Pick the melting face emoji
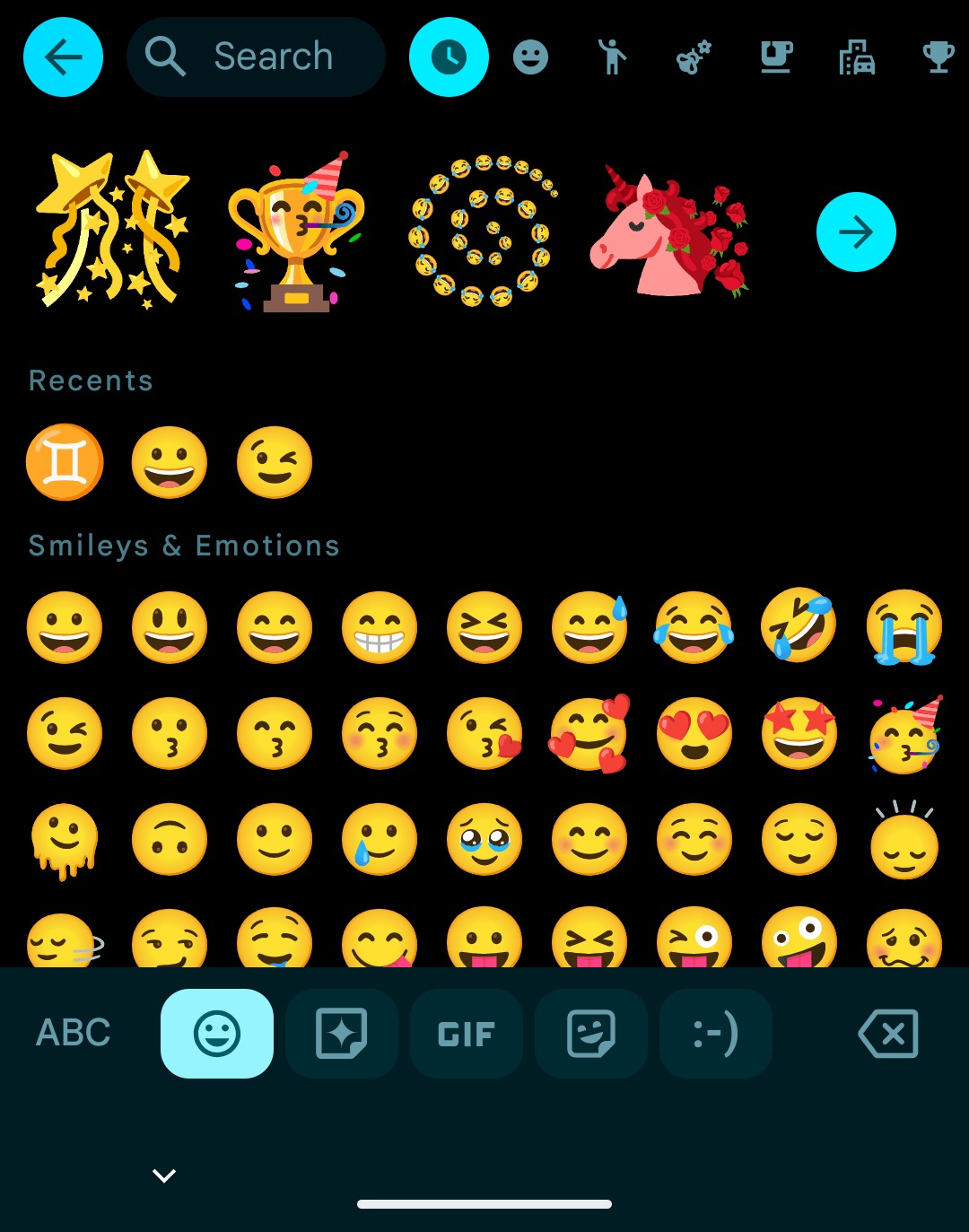The width and height of the screenshot is (969, 1232). [x=65, y=840]
